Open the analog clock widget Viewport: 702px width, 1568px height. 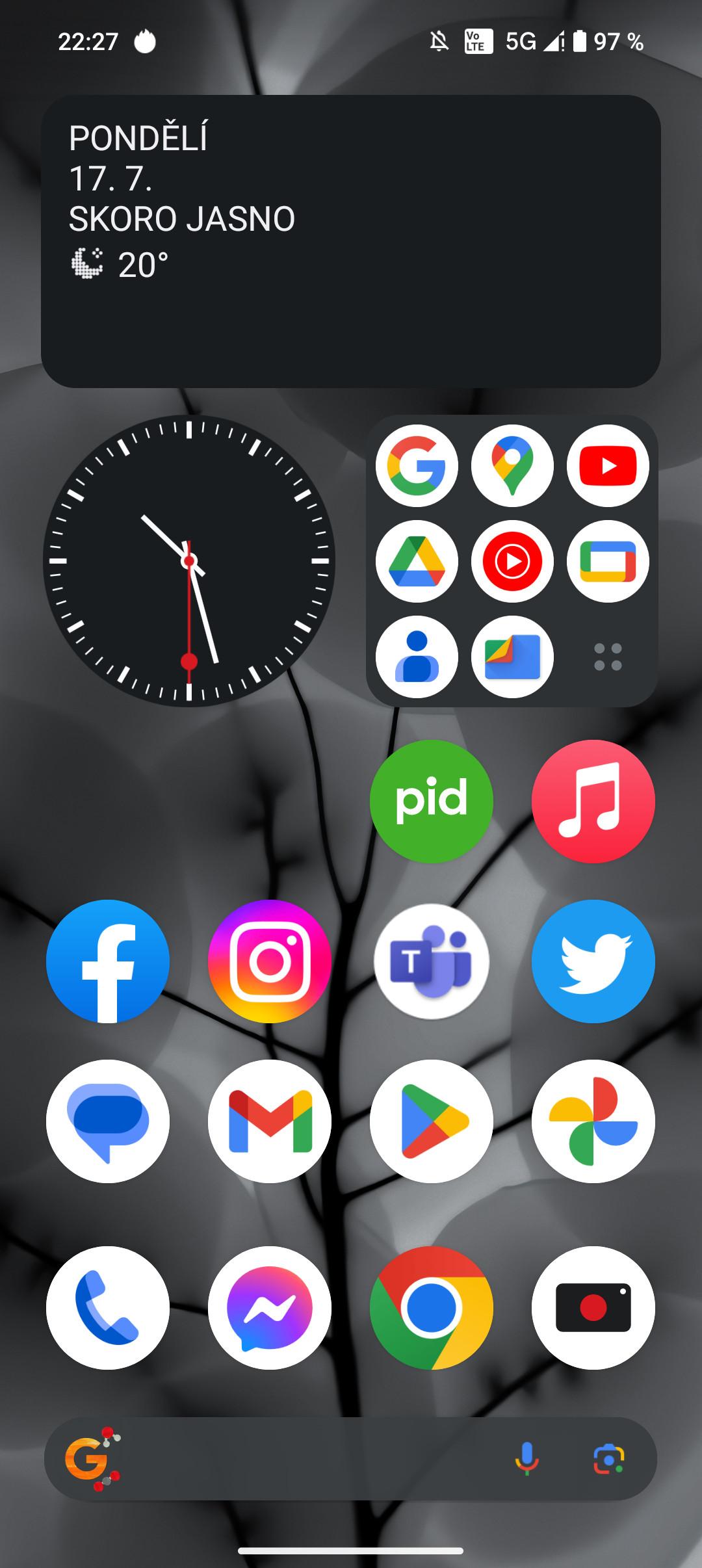click(189, 560)
